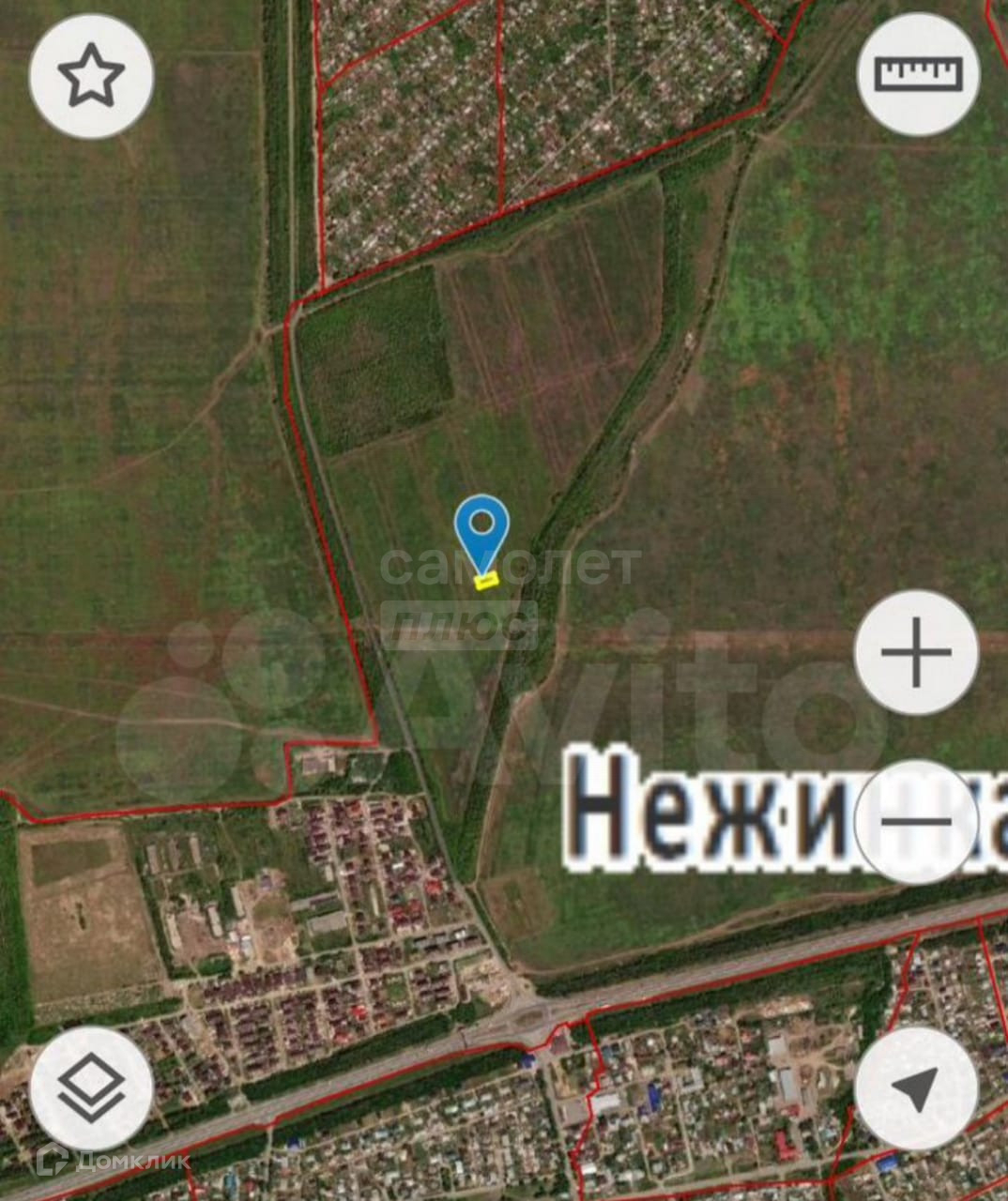Open the map layers selector
This screenshot has width=1008, height=1201.
[x=91, y=1088]
